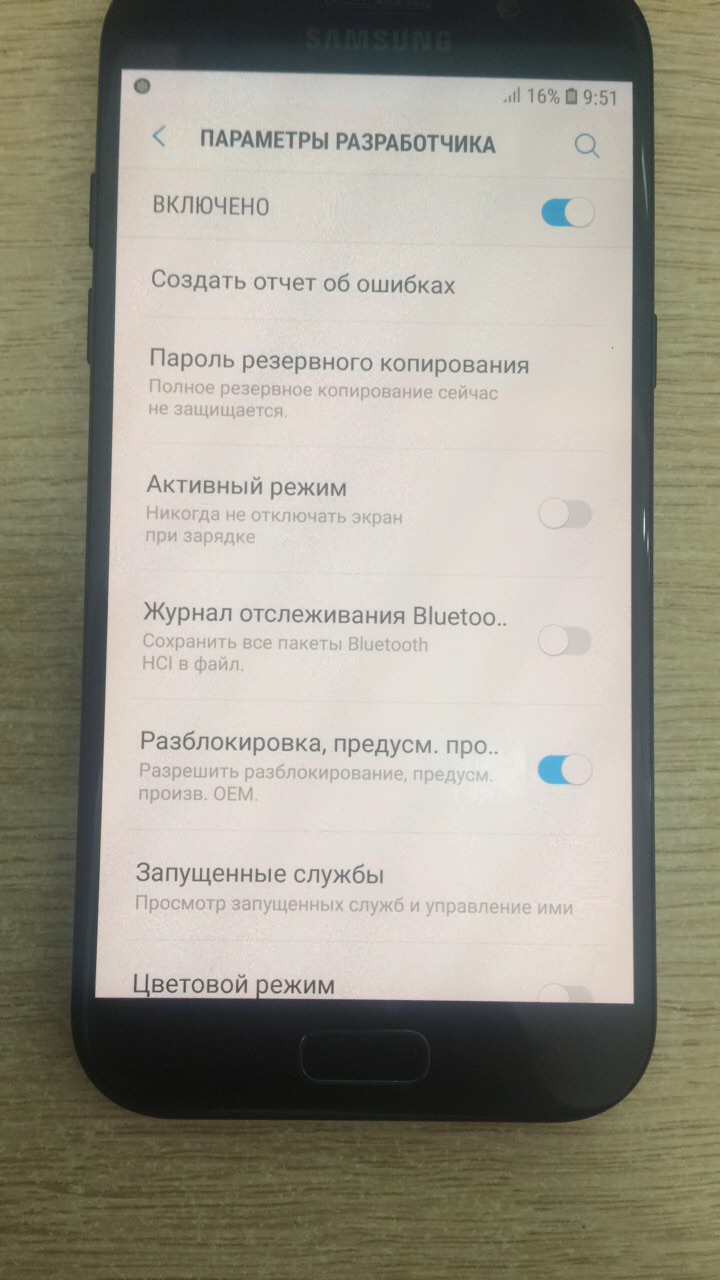Go back from Параметры разработчика
Image resolution: width=720 pixels, height=1280 pixels.
click(159, 138)
